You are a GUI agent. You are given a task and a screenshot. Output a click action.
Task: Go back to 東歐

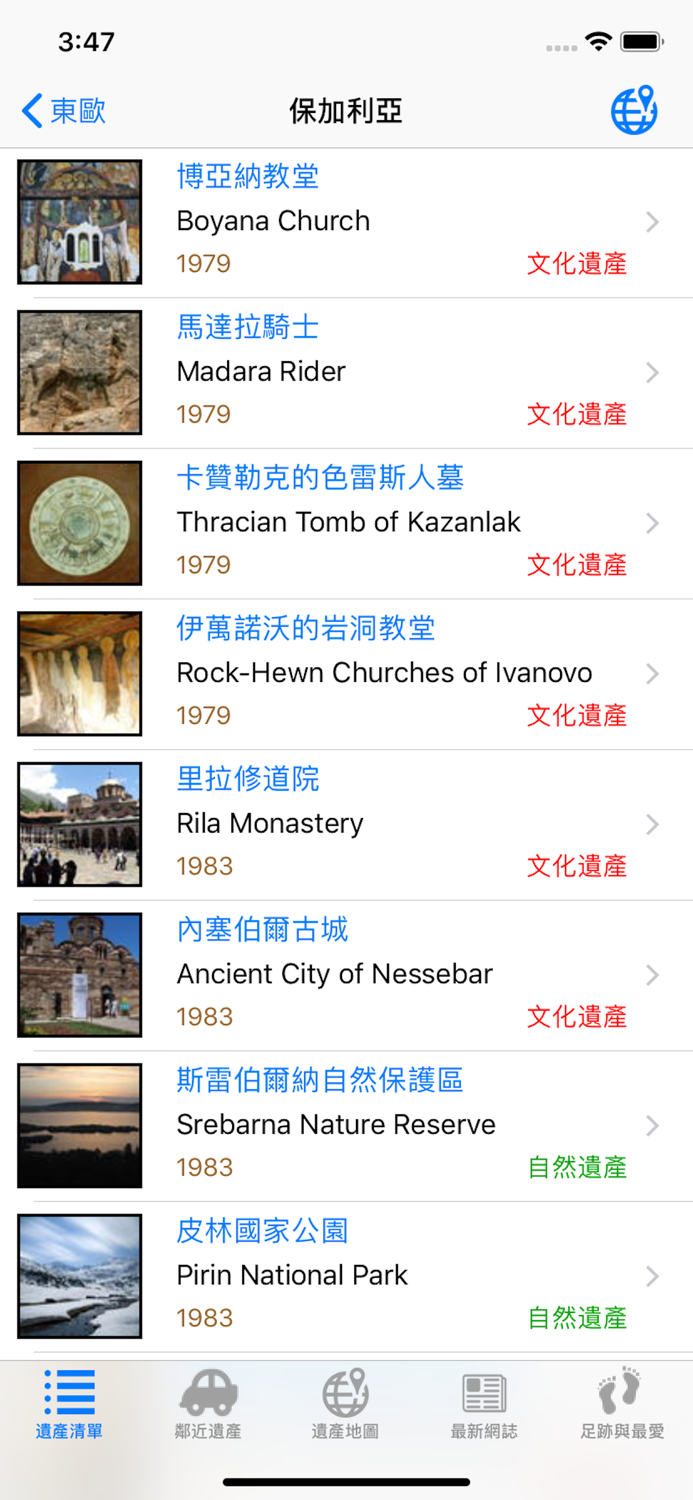[x=63, y=111]
